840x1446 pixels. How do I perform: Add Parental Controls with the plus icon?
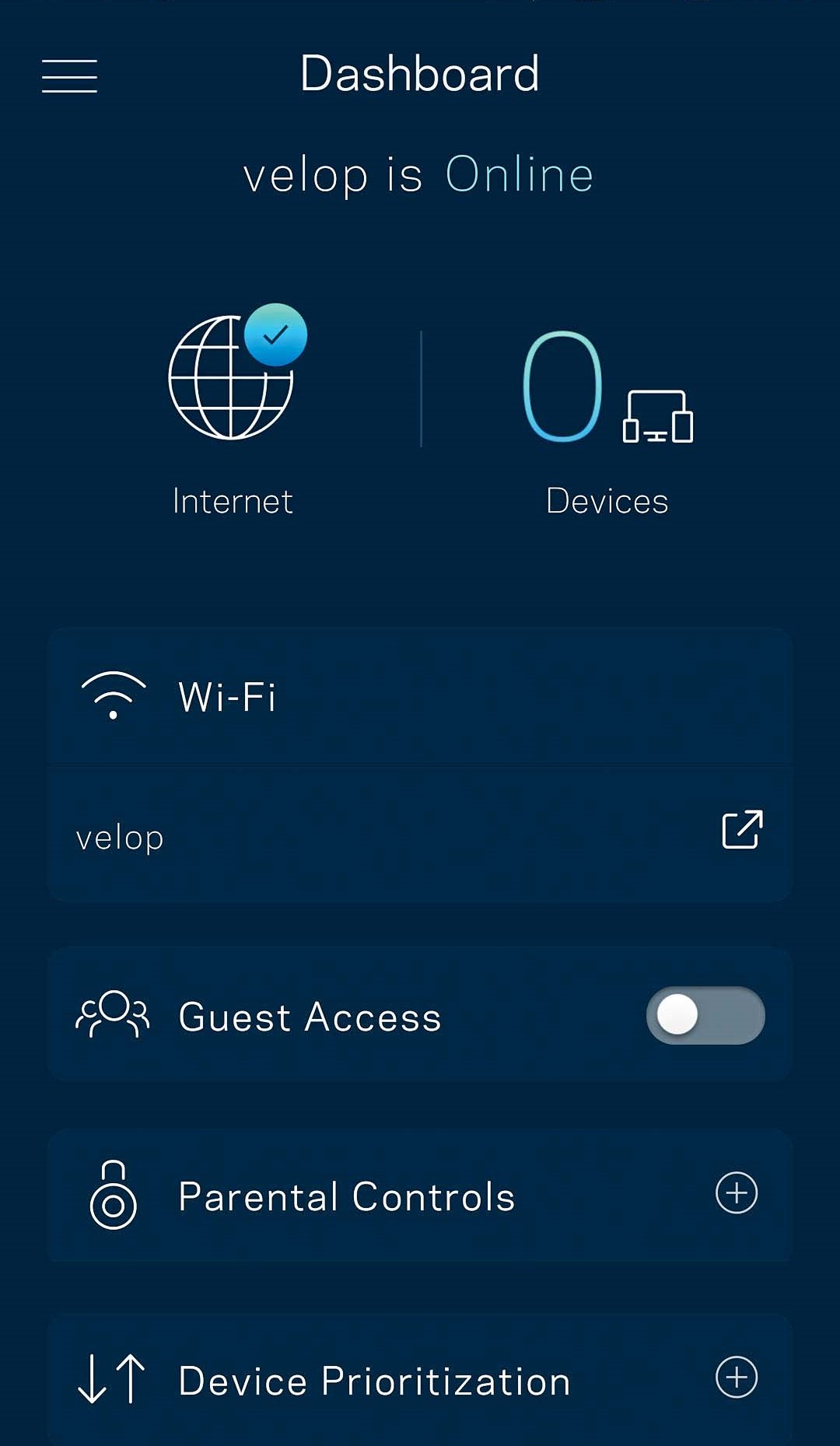tap(736, 1193)
